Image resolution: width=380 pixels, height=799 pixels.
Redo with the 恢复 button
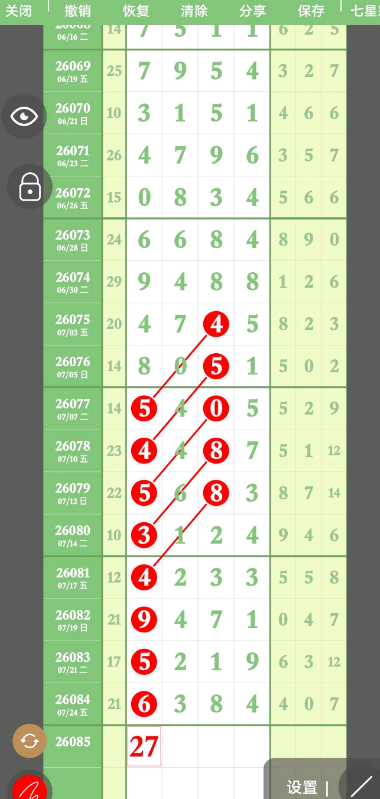[136, 11]
